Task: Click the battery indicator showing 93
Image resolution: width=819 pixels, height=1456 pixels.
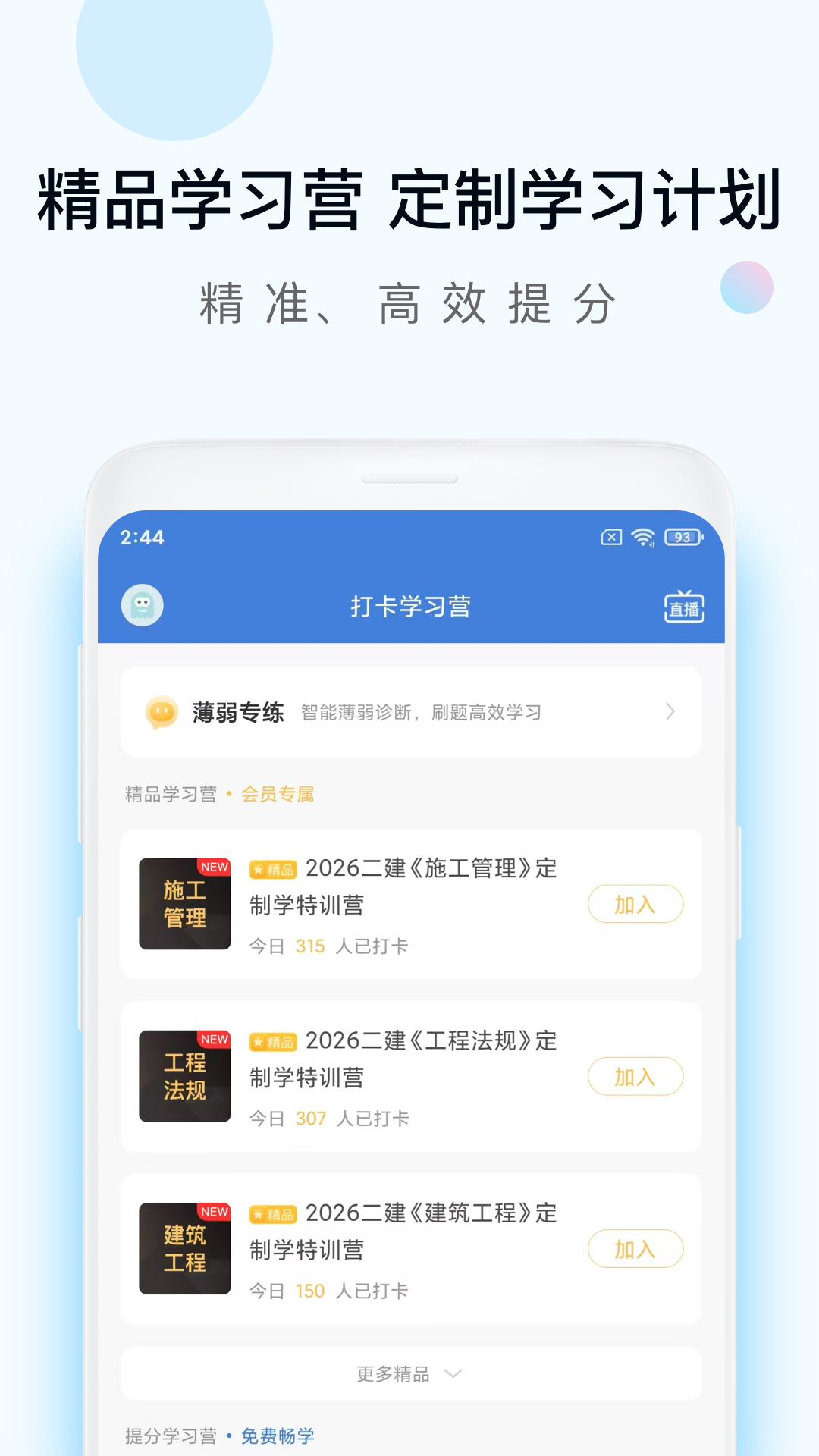Action: click(x=681, y=536)
